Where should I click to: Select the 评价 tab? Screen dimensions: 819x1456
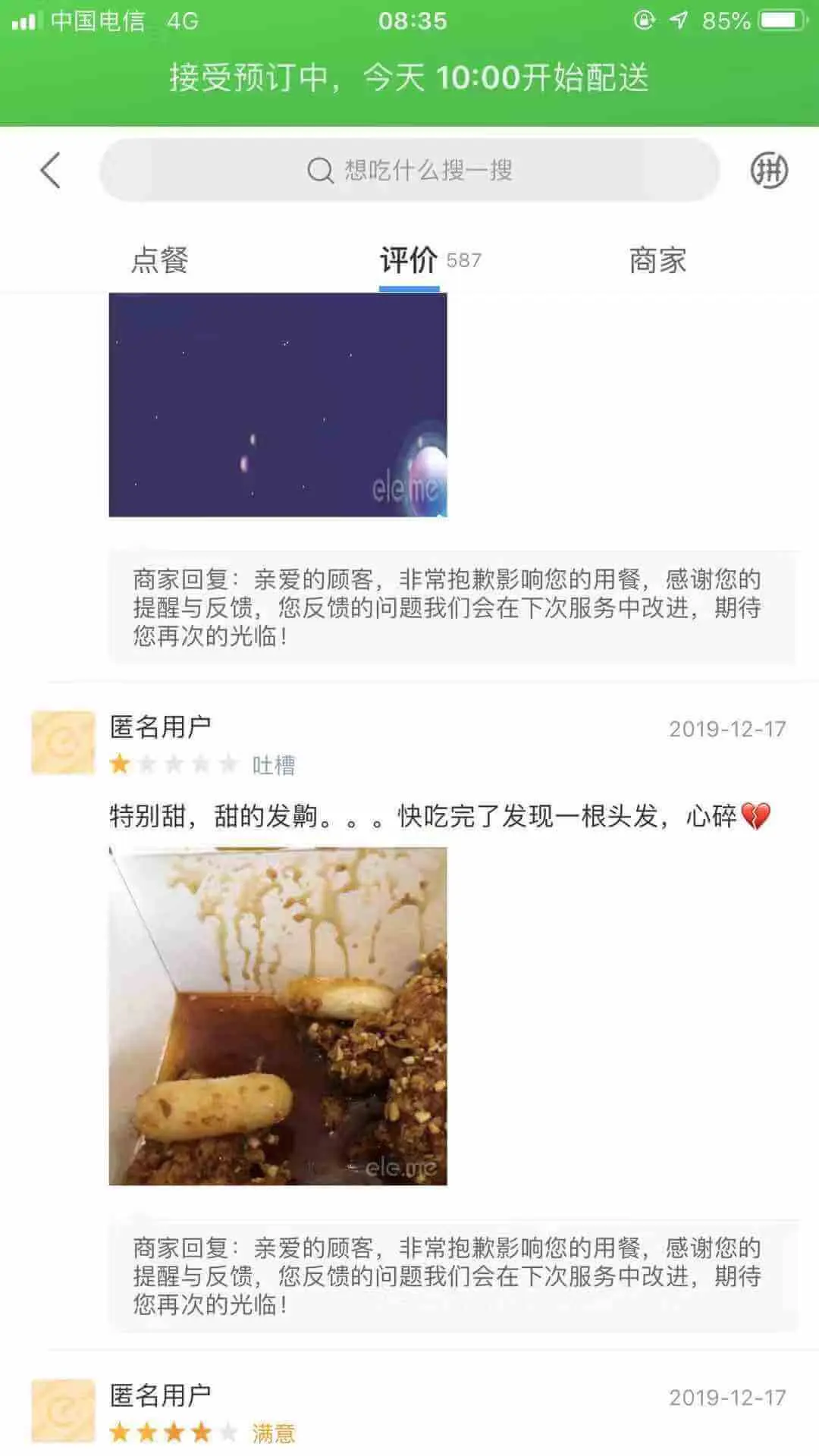(x=409, y=261)
